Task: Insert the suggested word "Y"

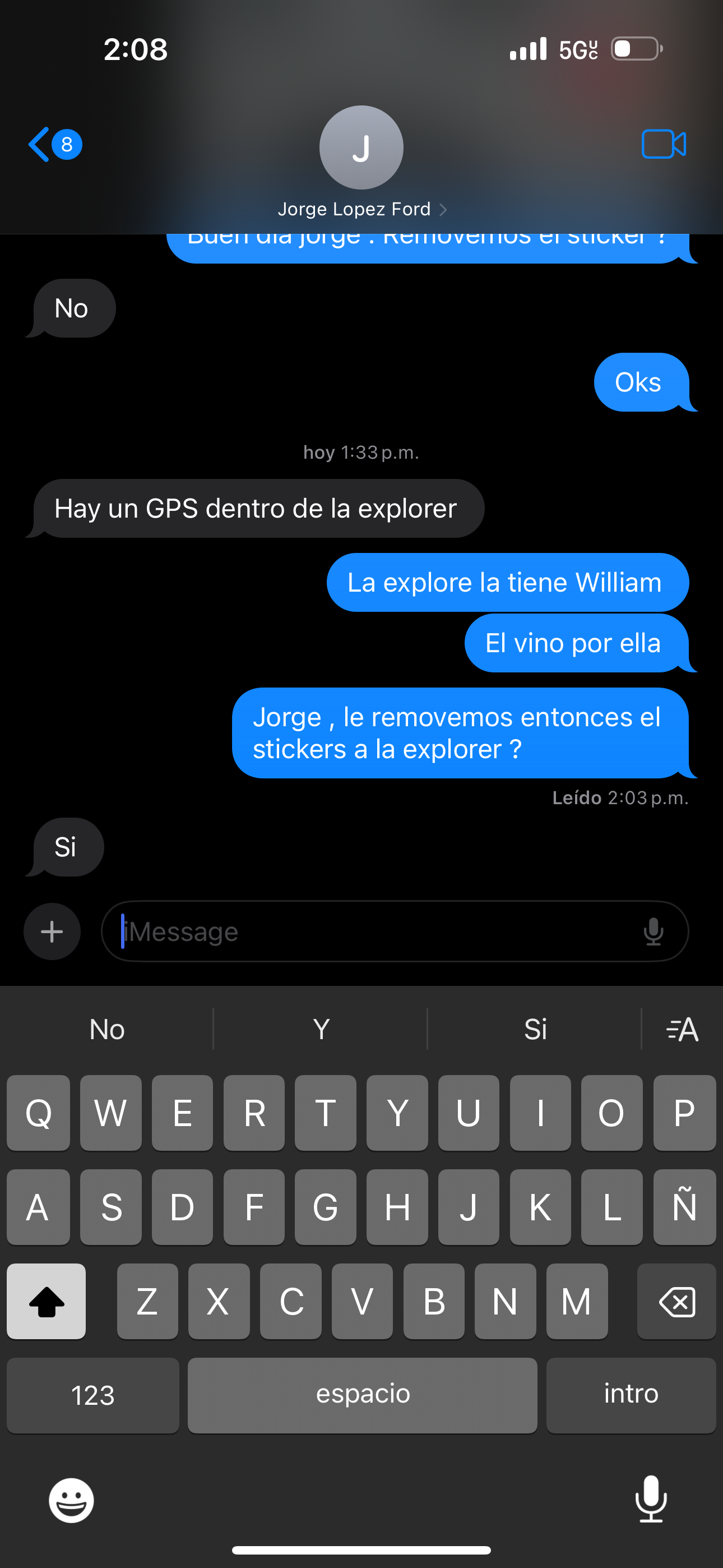Action: click(321, 1029)
